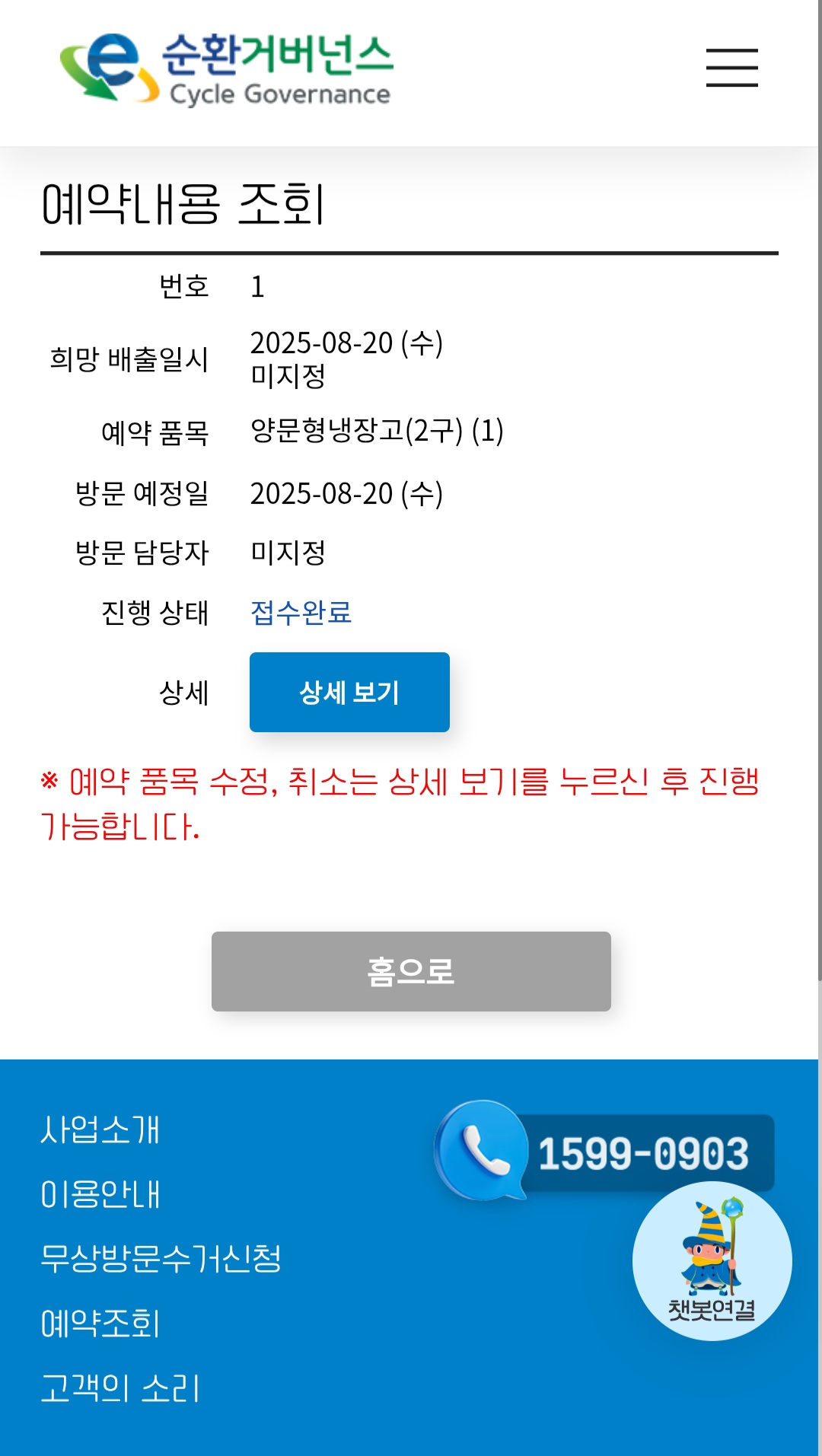Open 예약조회 in the footer
Viewport: 822px width, 1456px height.
100,1324
